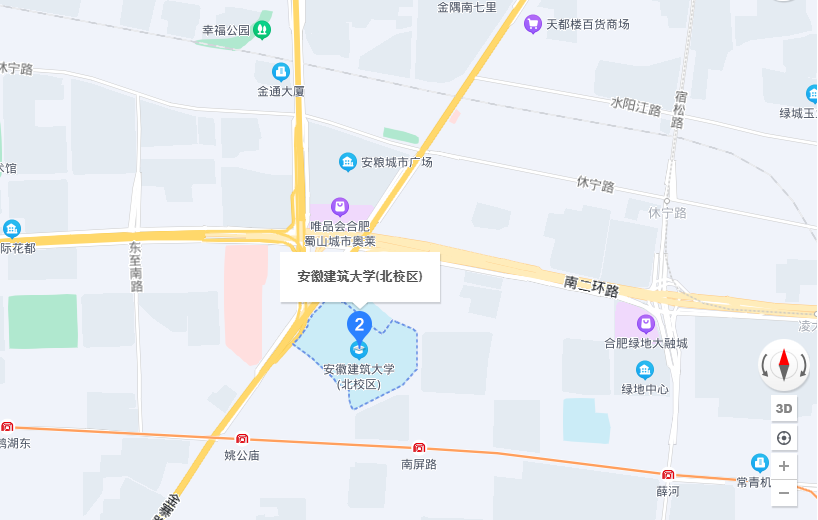
Task: Select the 姚公庙 metro station
Action: [242, 440]
